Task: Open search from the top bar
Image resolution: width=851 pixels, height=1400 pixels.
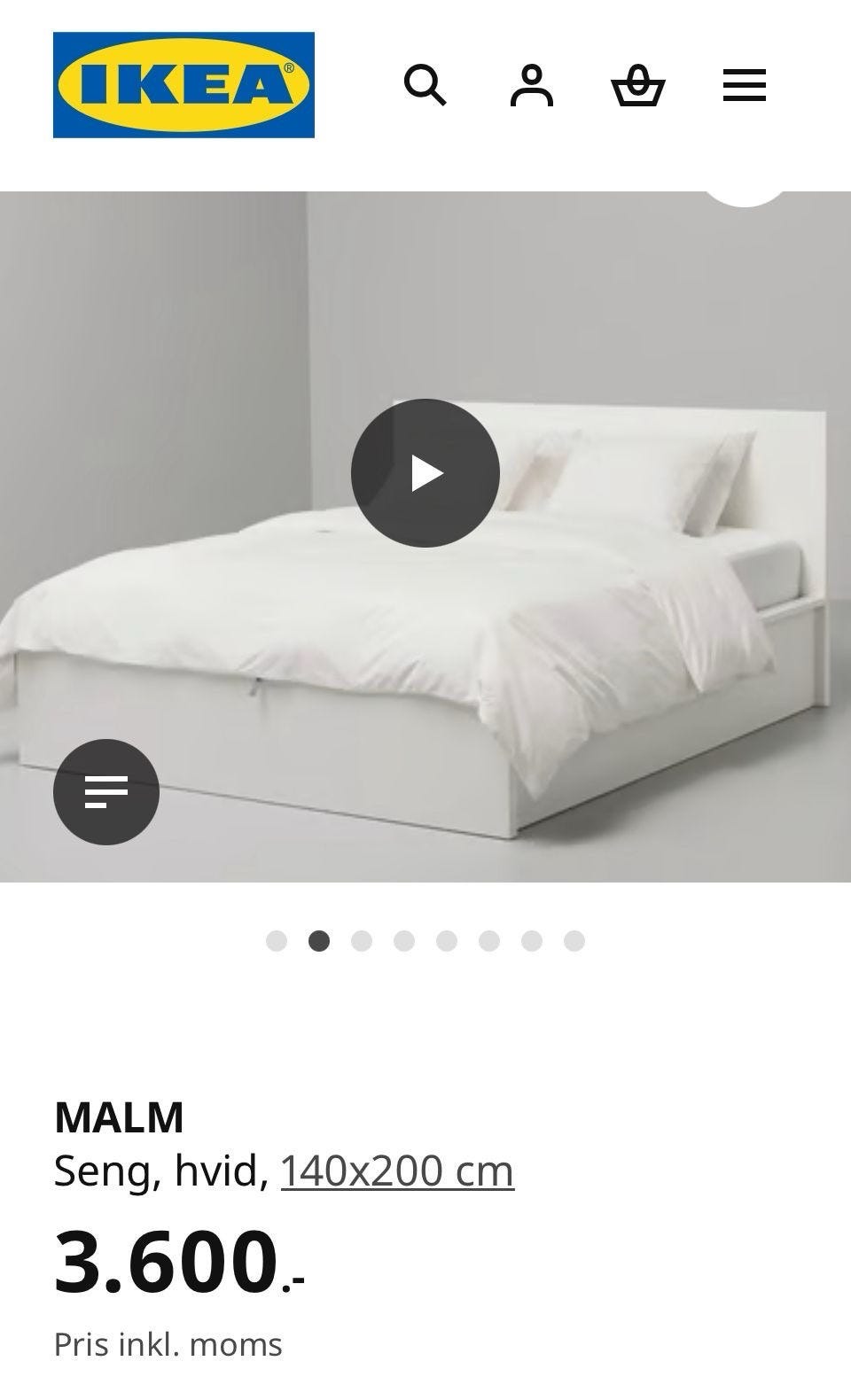Action: click(x=426, y=86)
